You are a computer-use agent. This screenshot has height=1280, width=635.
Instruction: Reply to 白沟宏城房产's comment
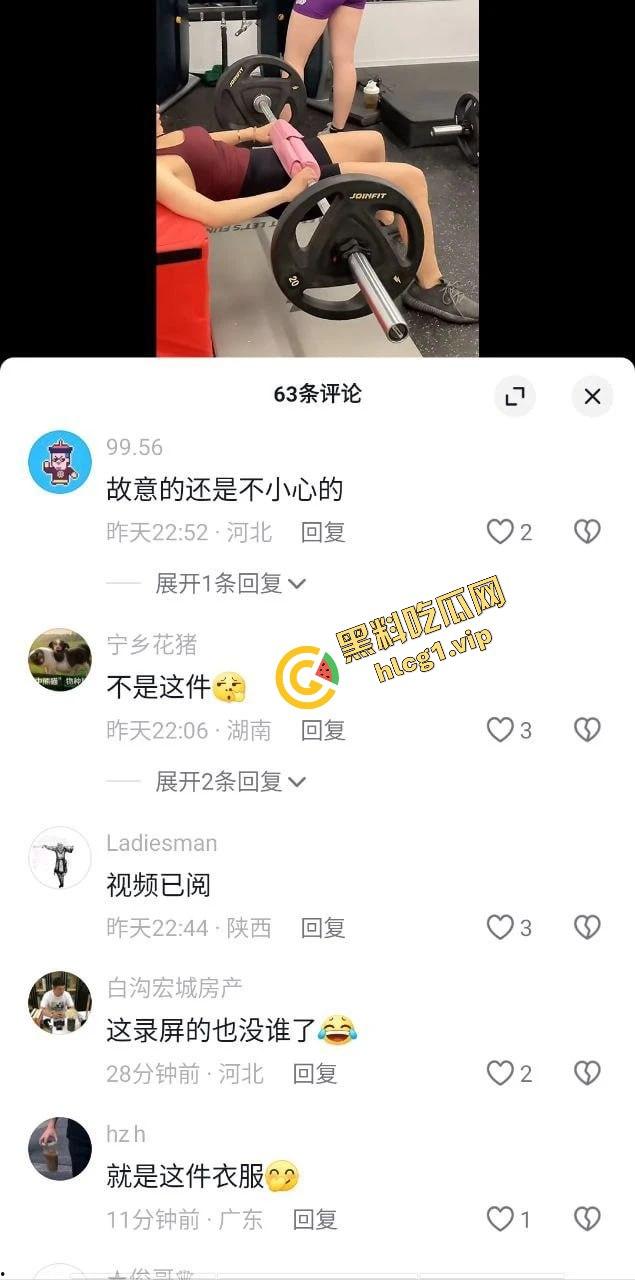pyautogui.click(x=315, y=1074)
